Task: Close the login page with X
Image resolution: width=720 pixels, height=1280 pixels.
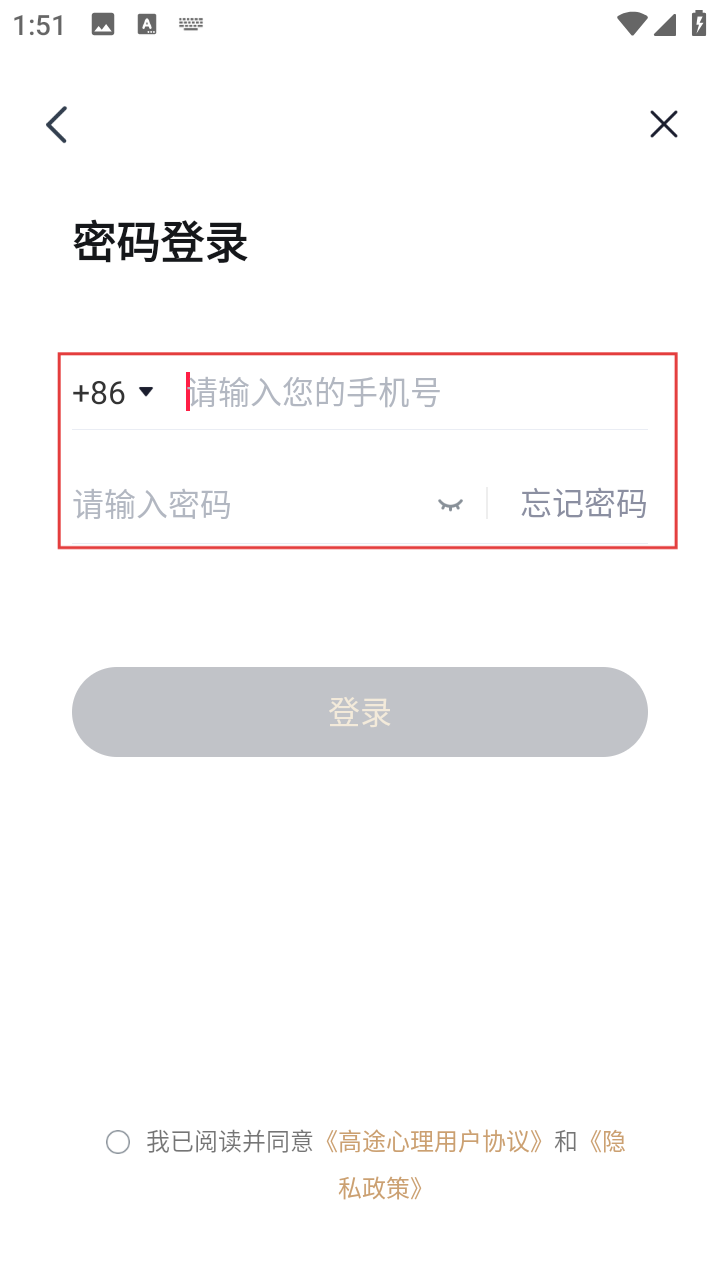Action: pyautogui.click(x=663, y=124)
